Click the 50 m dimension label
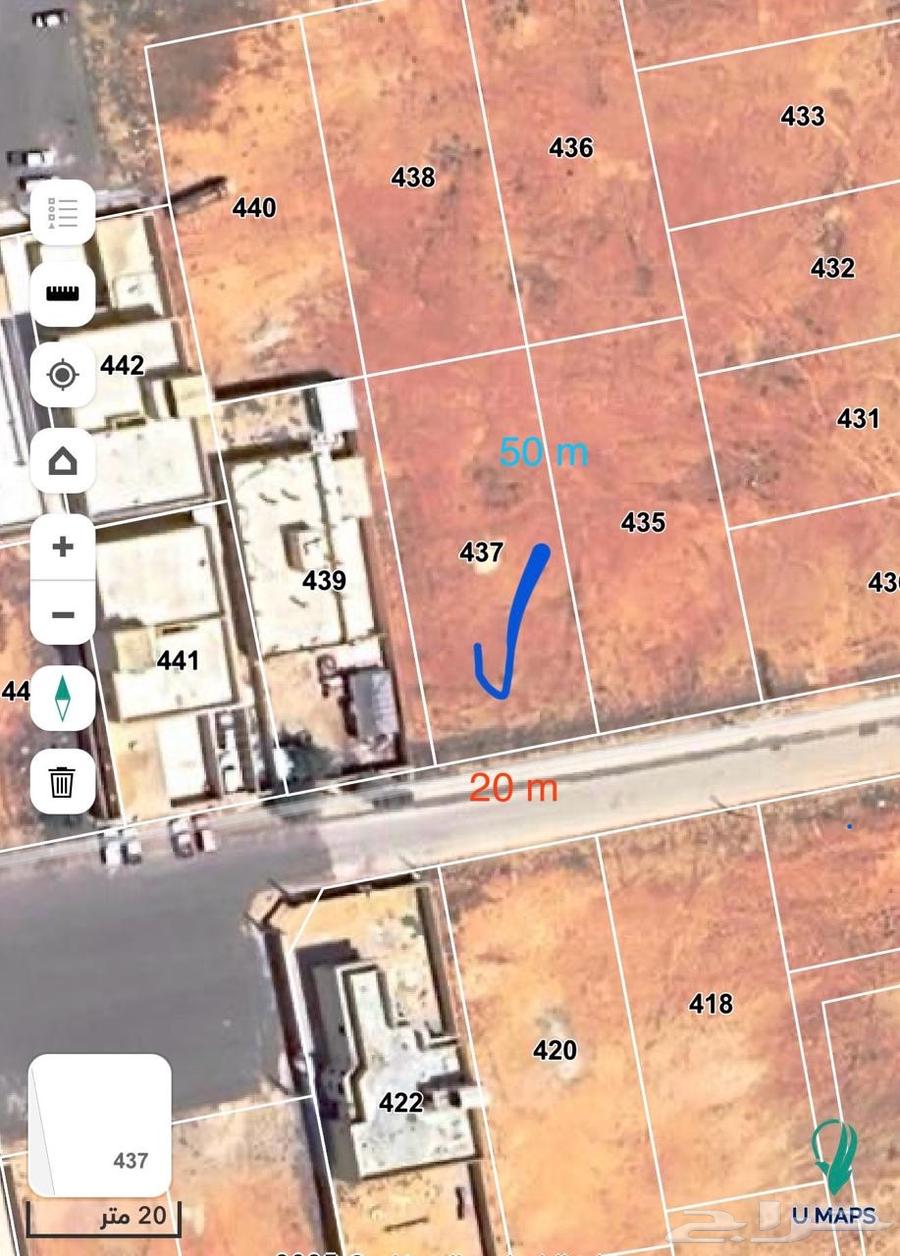900x1256 pixels. (x=543, y=453)
